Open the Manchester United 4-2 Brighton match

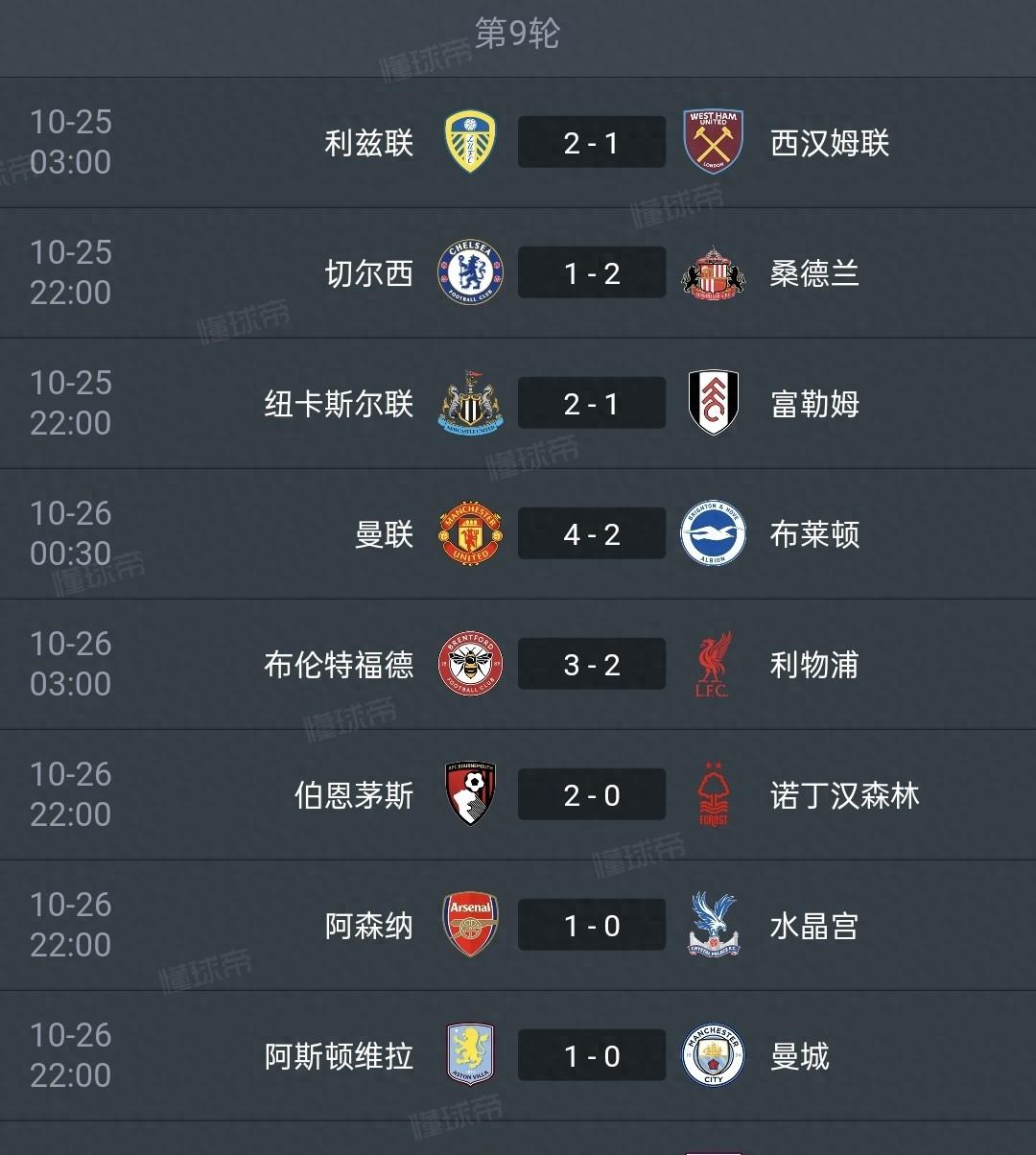591,534
